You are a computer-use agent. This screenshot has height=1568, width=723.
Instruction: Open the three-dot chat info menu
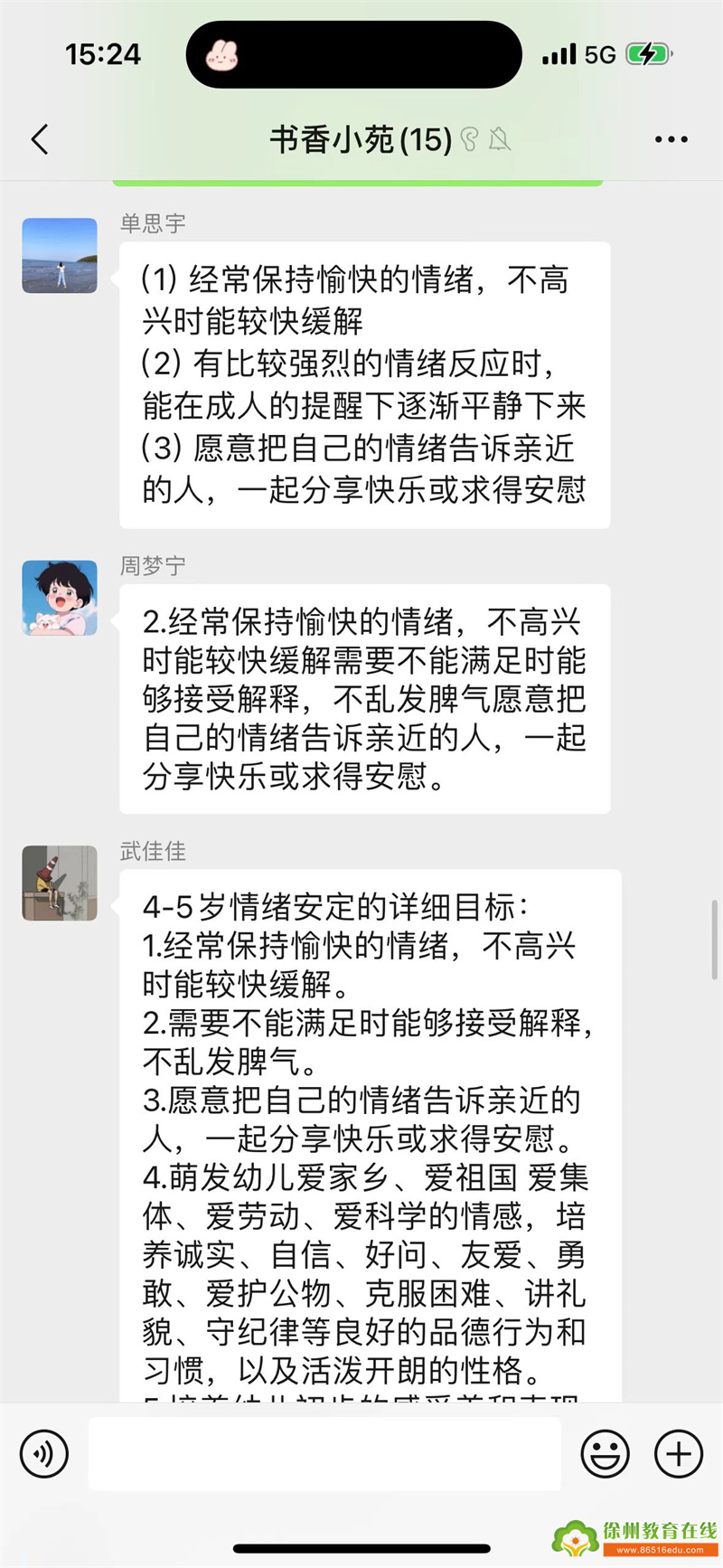pos(671,140)
